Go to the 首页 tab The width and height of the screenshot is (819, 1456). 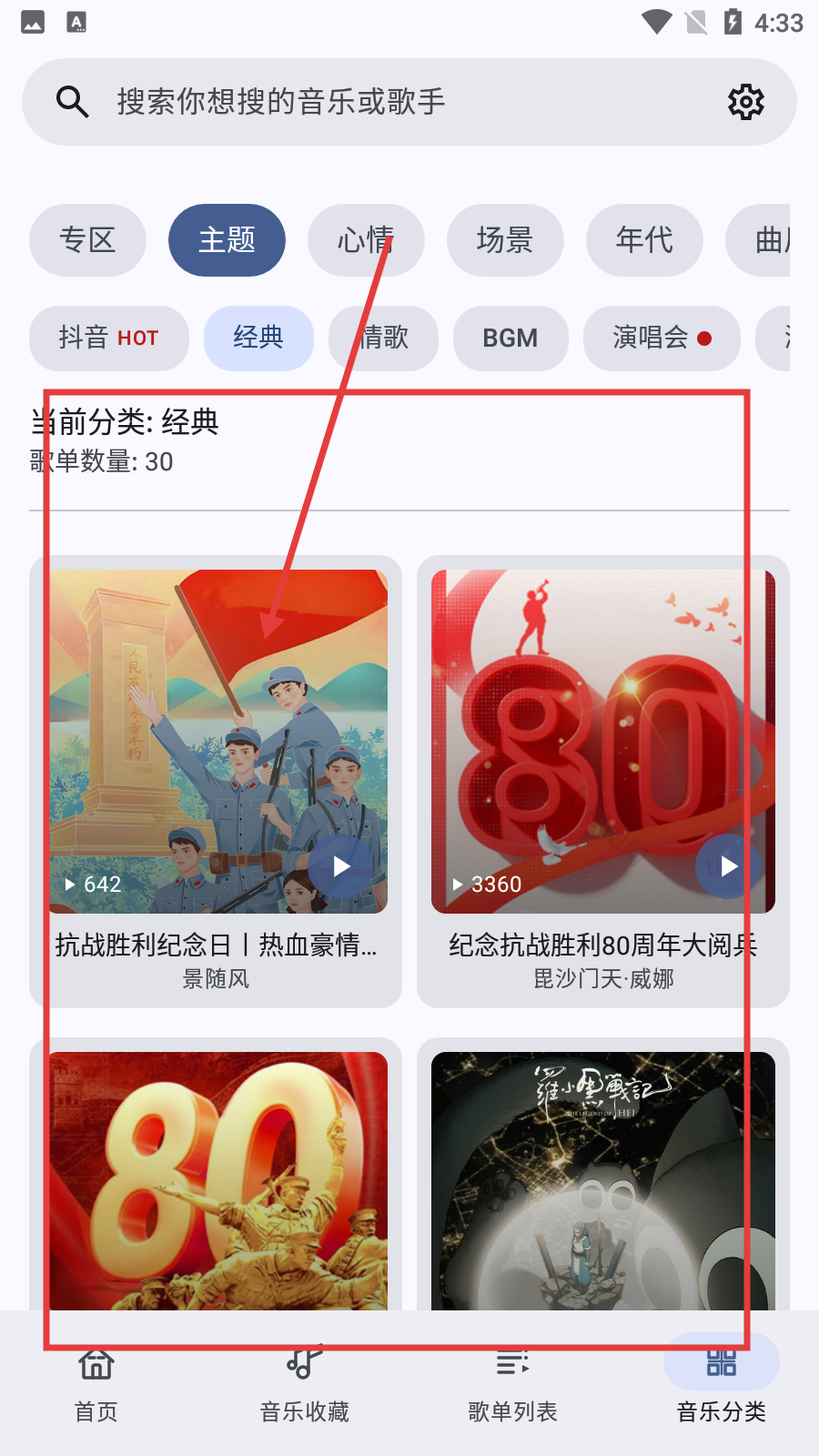click(x=96, y=1383)
